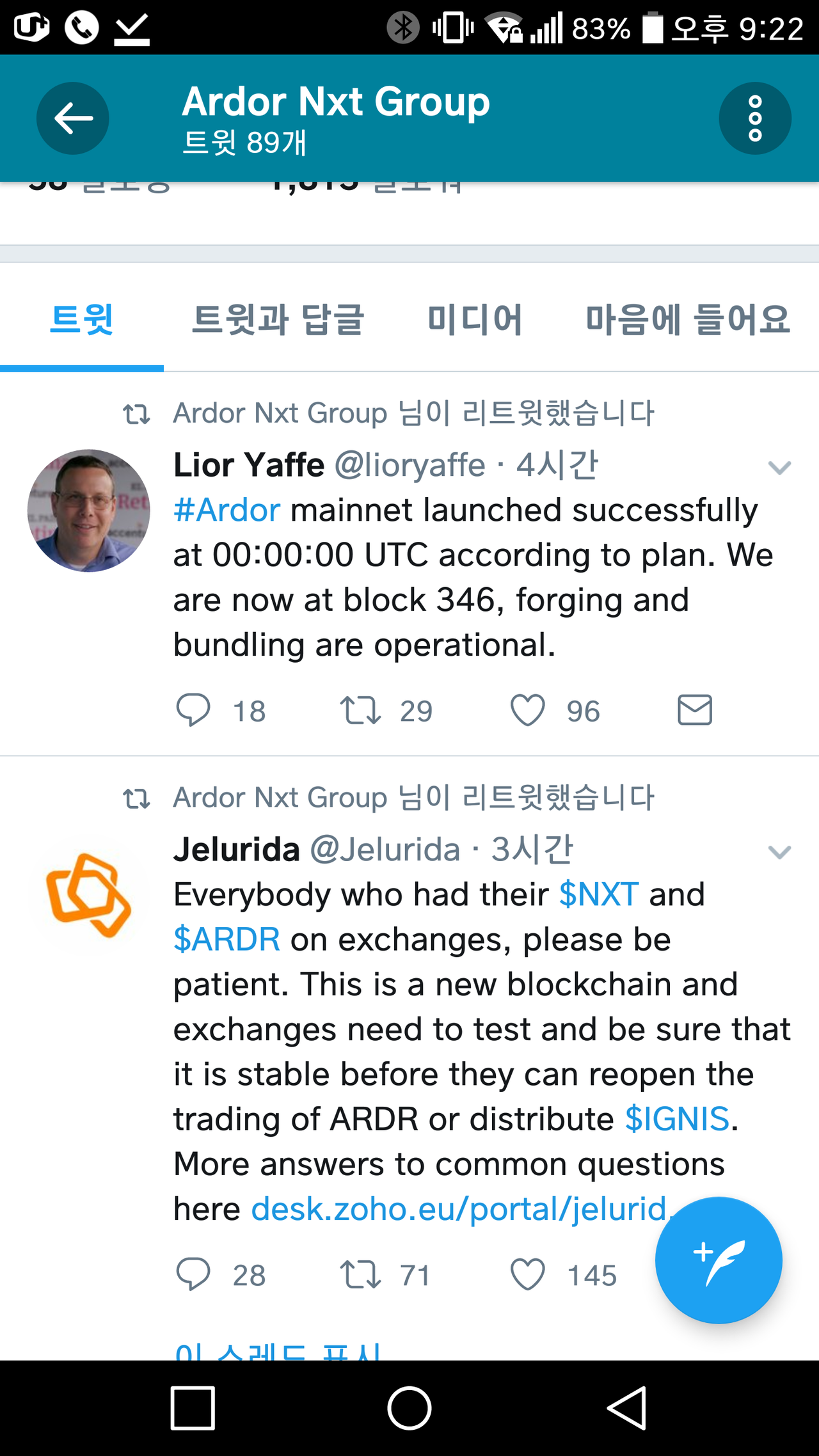Image resolution: width=819 pixels, height=1456 pixels.
Task: Expand options chevron on Lior Yaffe's tweet
Action: pyautogui.click(x=779, y=468)
